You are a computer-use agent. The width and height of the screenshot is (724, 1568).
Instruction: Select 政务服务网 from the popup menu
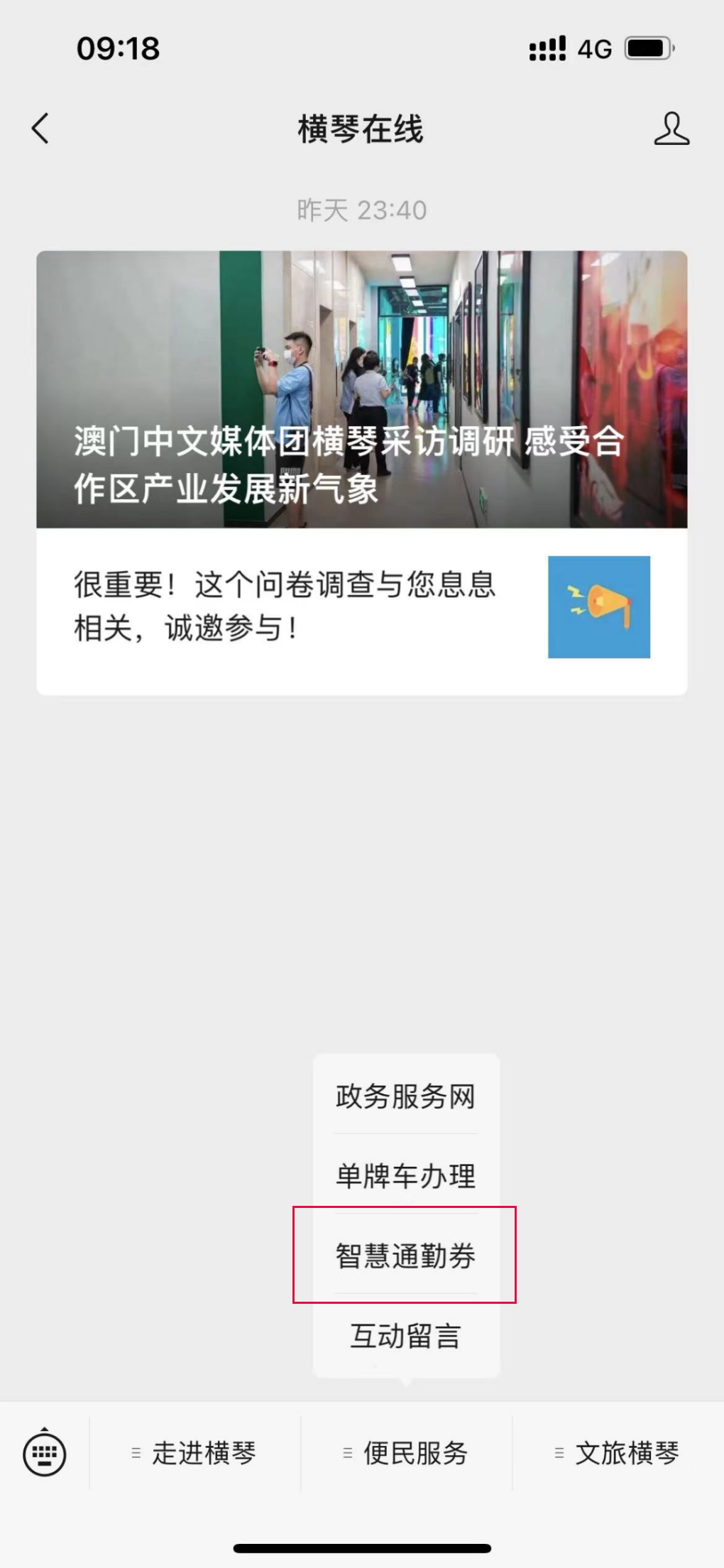[405, 1096]
